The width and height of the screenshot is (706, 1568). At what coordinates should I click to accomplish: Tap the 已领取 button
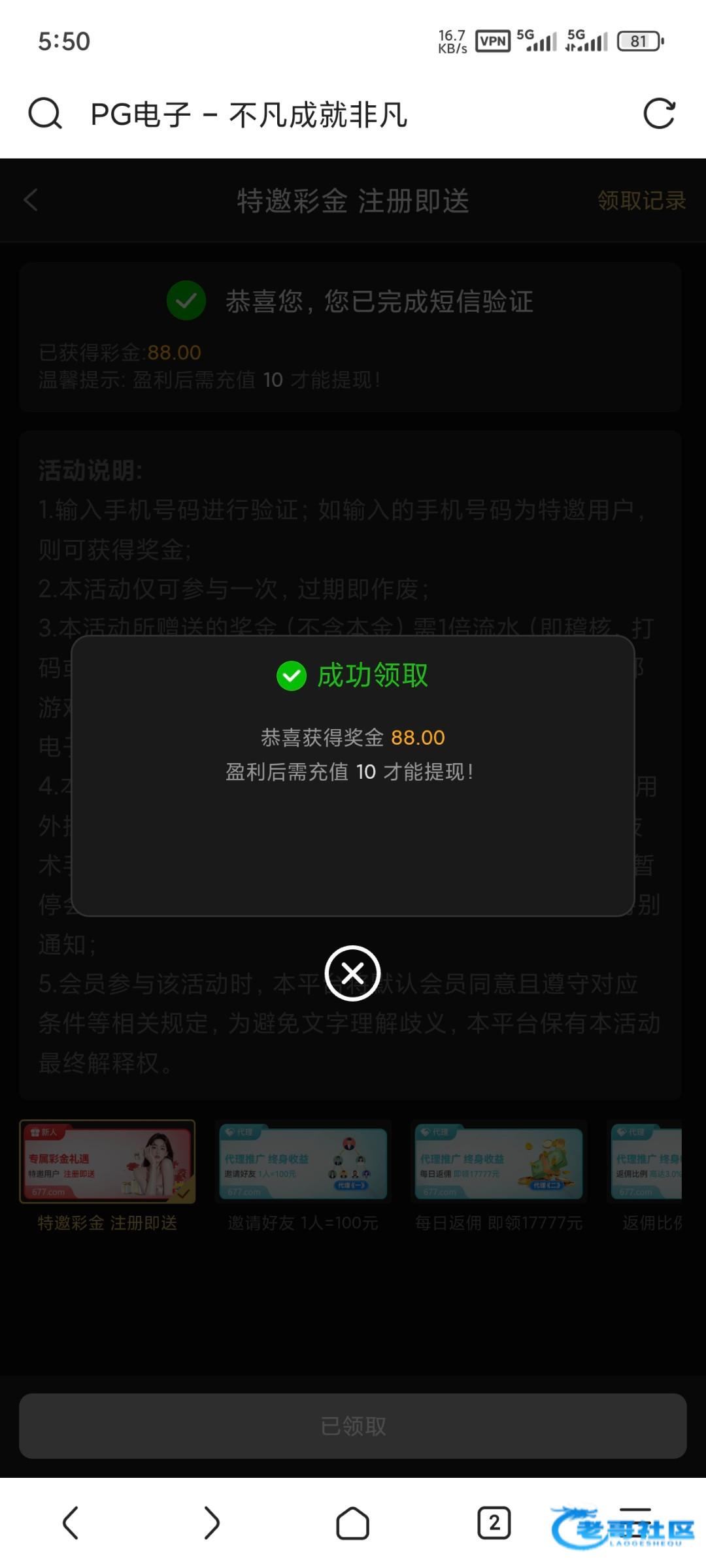point(353,1426)
